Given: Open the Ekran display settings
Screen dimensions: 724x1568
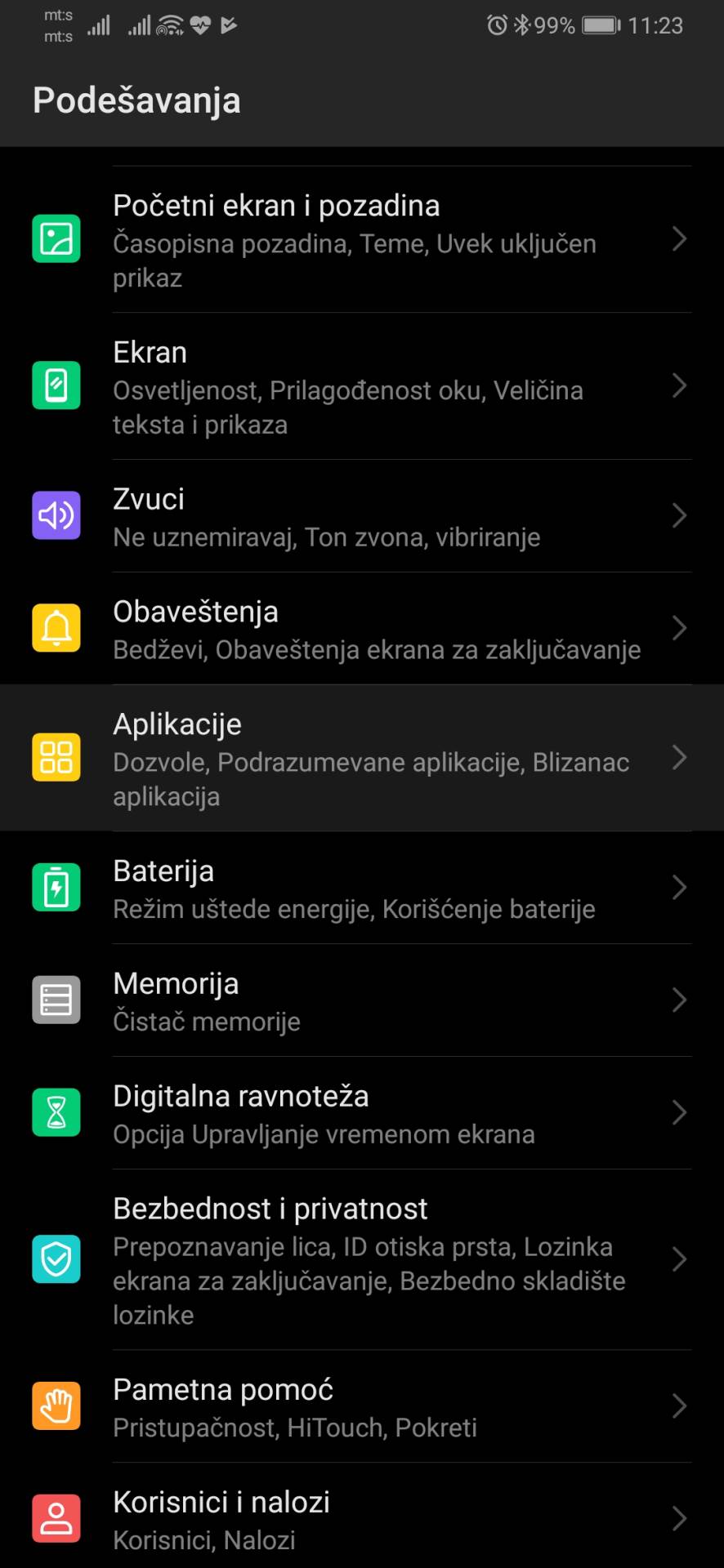Looking at the screenshot, I should point(361,386).
